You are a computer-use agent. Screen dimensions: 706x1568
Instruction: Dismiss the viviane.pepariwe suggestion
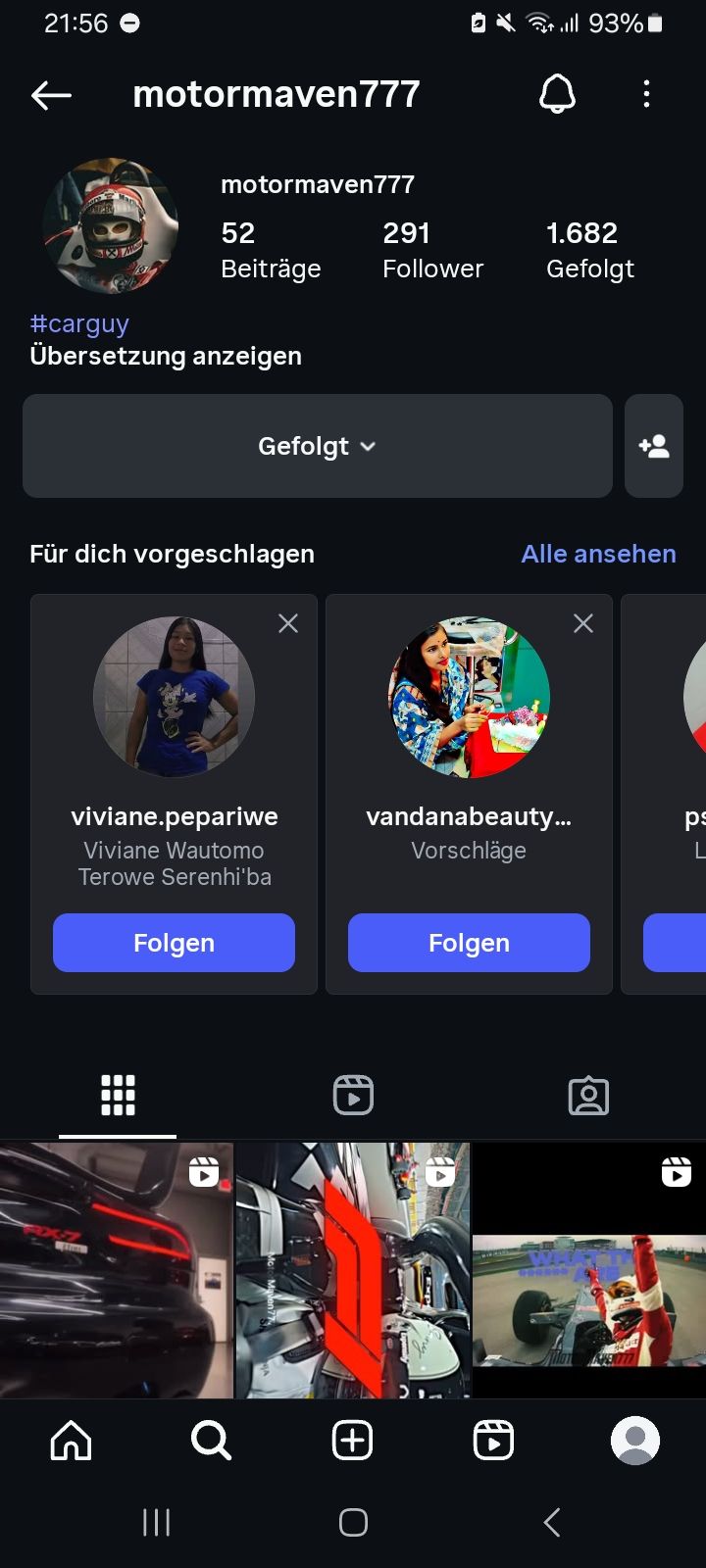pos(288,623)
